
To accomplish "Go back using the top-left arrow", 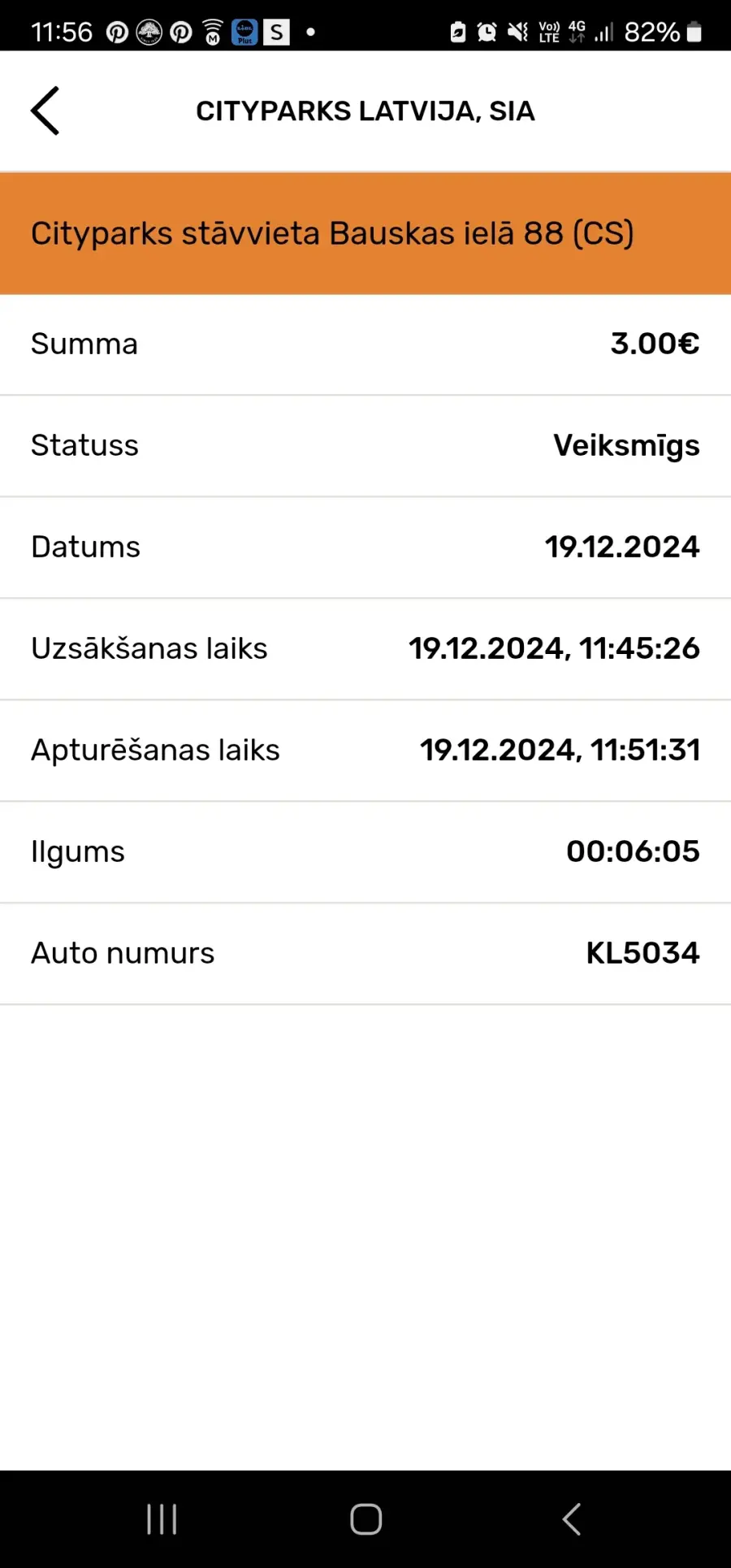I will [x=45, y=110].
